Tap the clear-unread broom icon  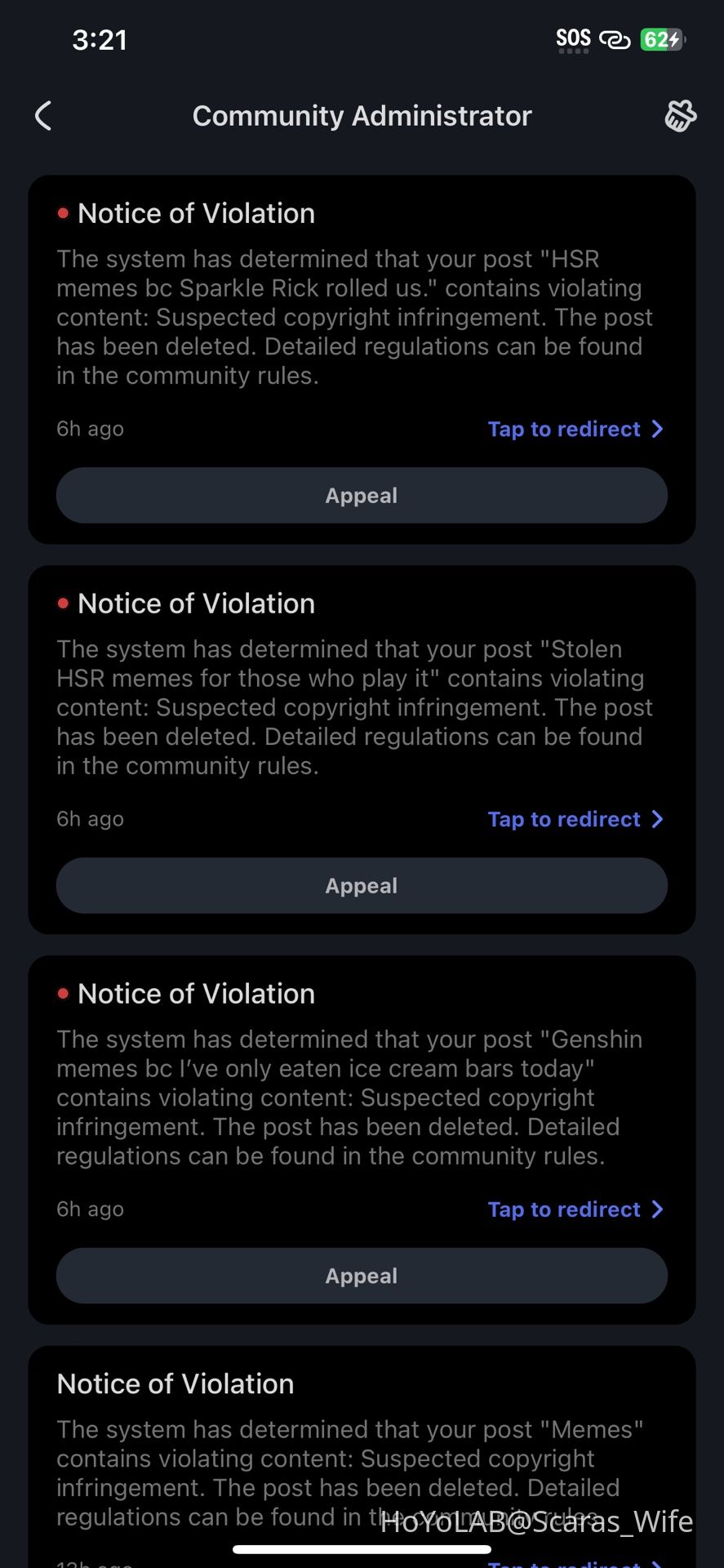pos(680,116)
